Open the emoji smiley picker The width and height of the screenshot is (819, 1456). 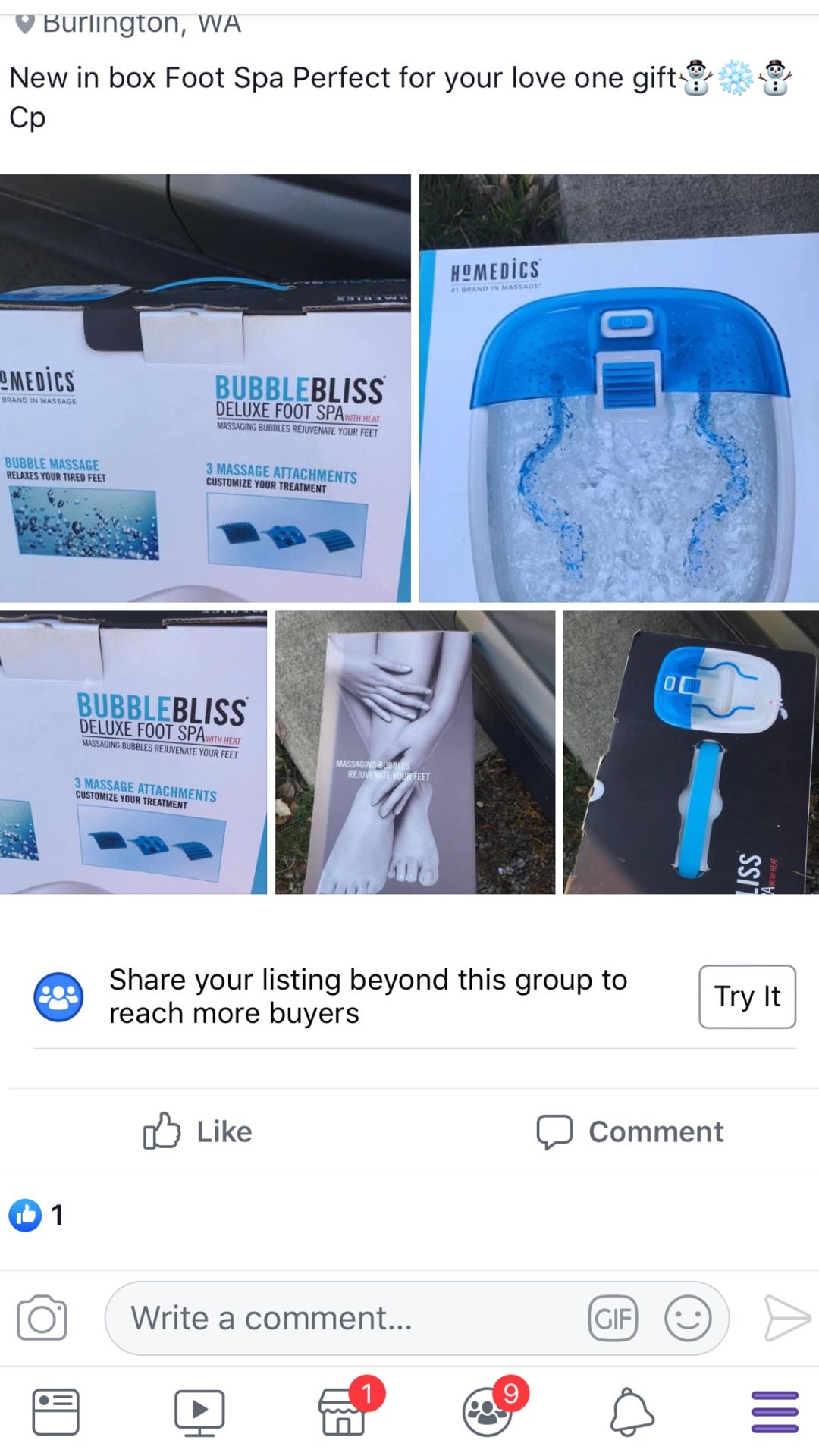688,1319
